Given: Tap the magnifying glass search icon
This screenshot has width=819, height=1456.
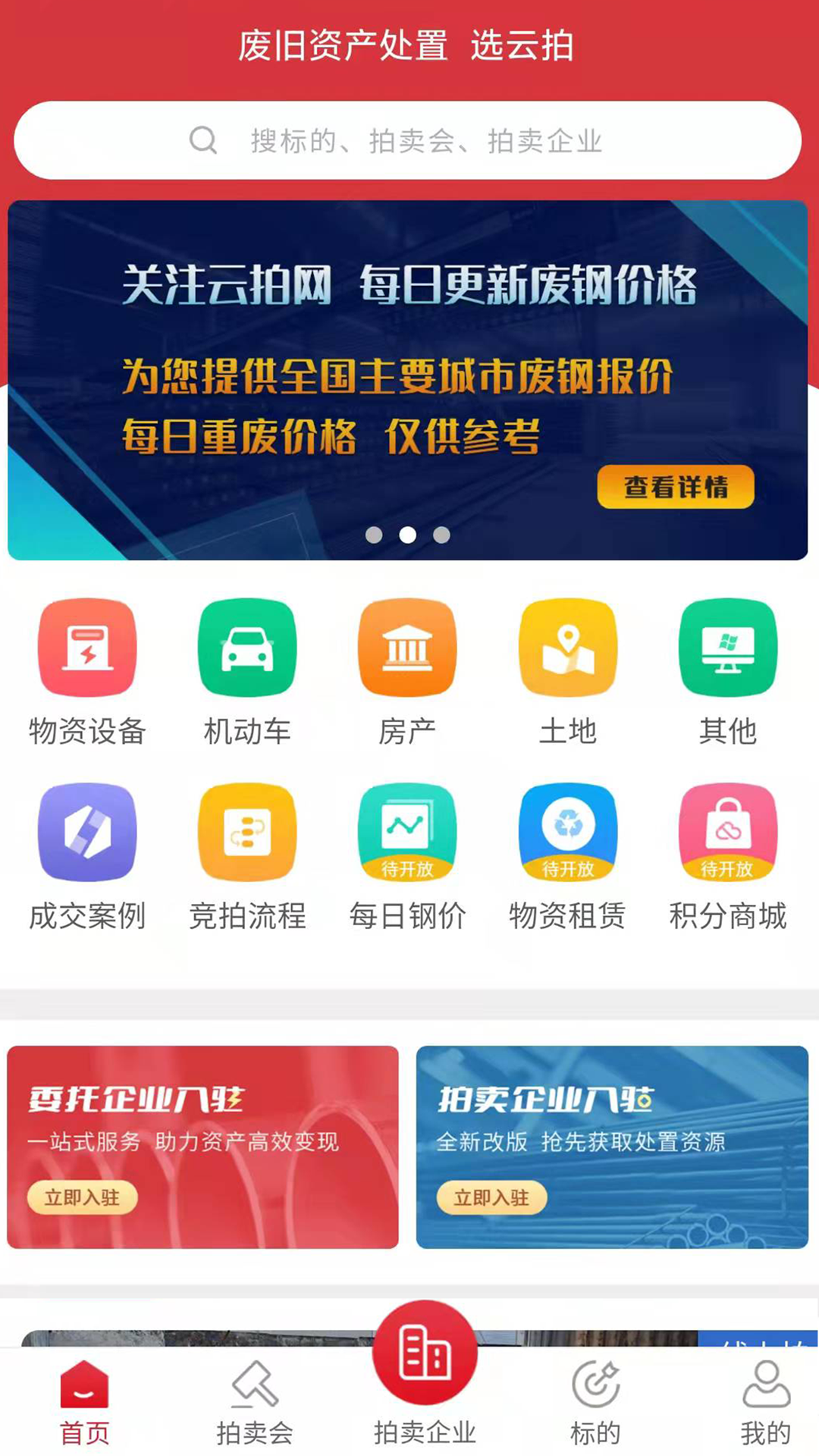Looking at the screenshot, I should tap(202, 139).
